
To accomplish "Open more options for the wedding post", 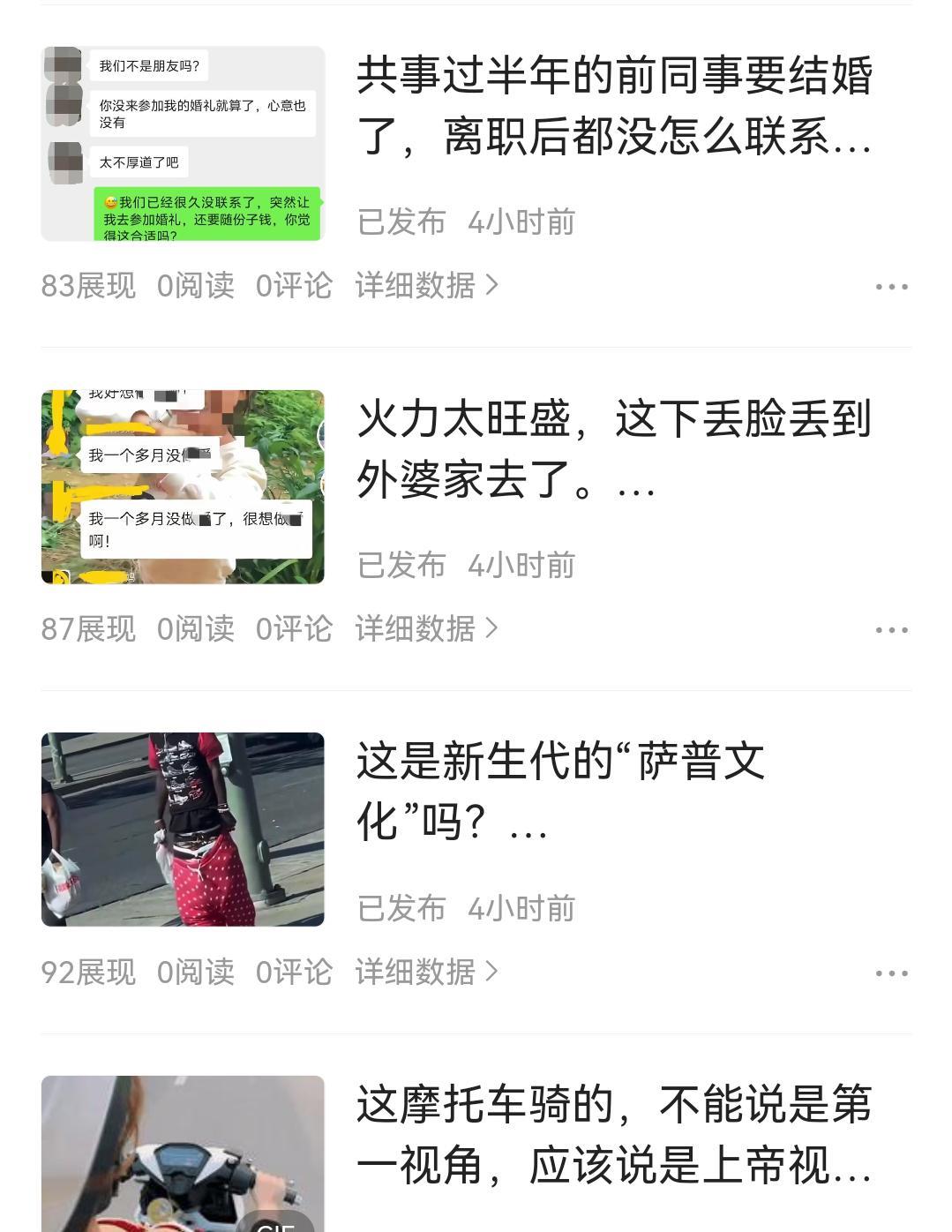I will (891, 287).
